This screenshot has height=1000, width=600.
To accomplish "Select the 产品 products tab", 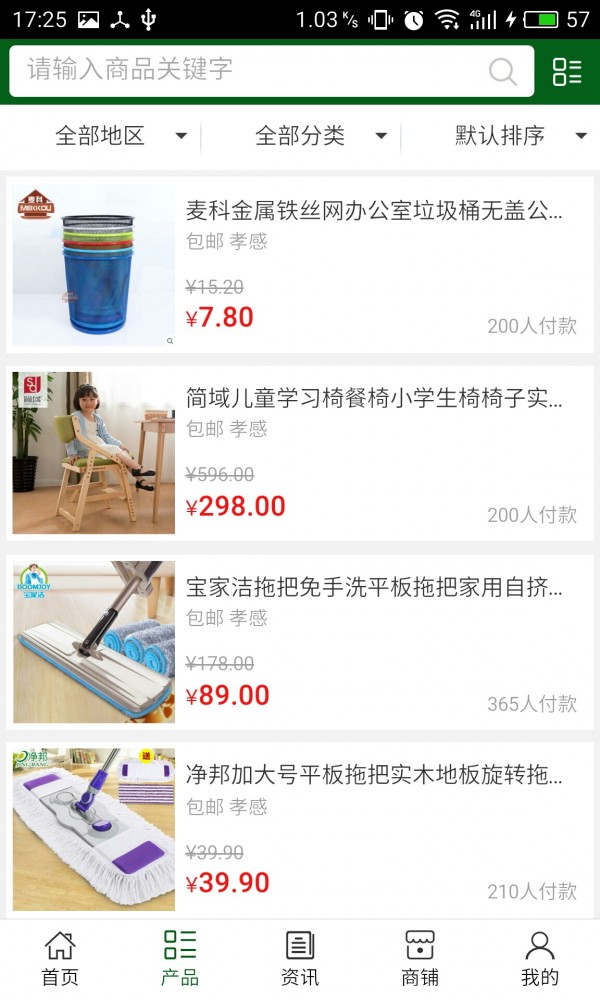I will 180,958.
